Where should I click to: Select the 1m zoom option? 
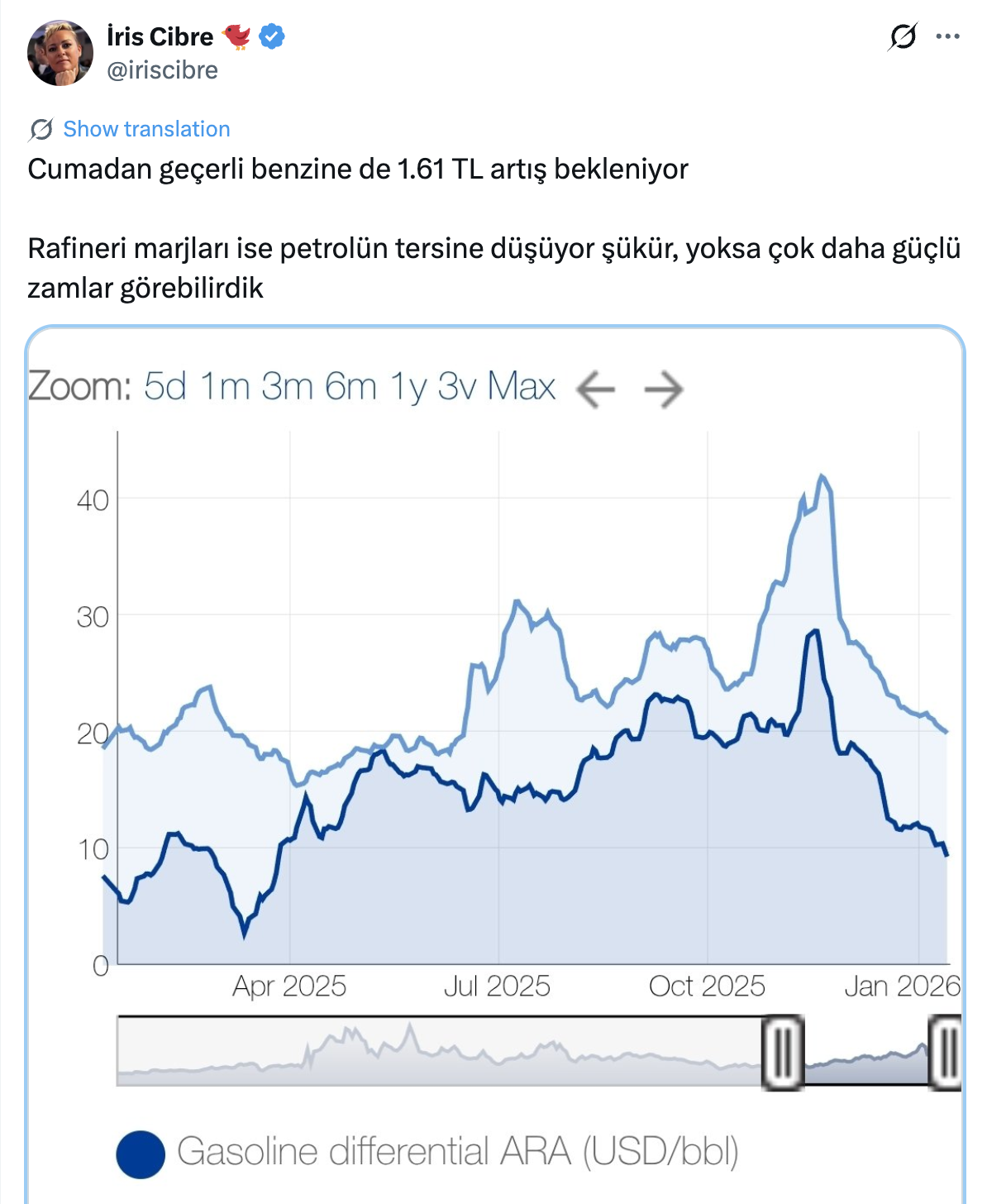point(227,385)
